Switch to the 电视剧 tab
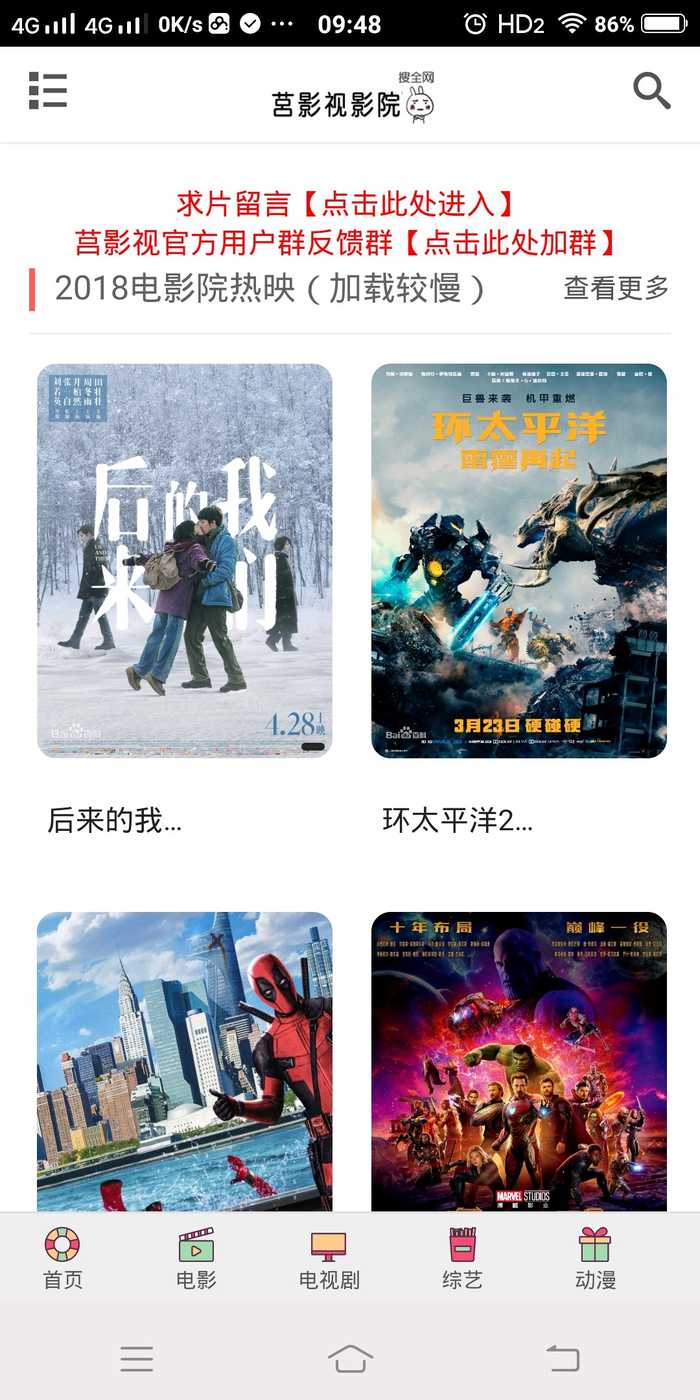The height and width of the screenshot is (1400, 700). [329, 1258]
